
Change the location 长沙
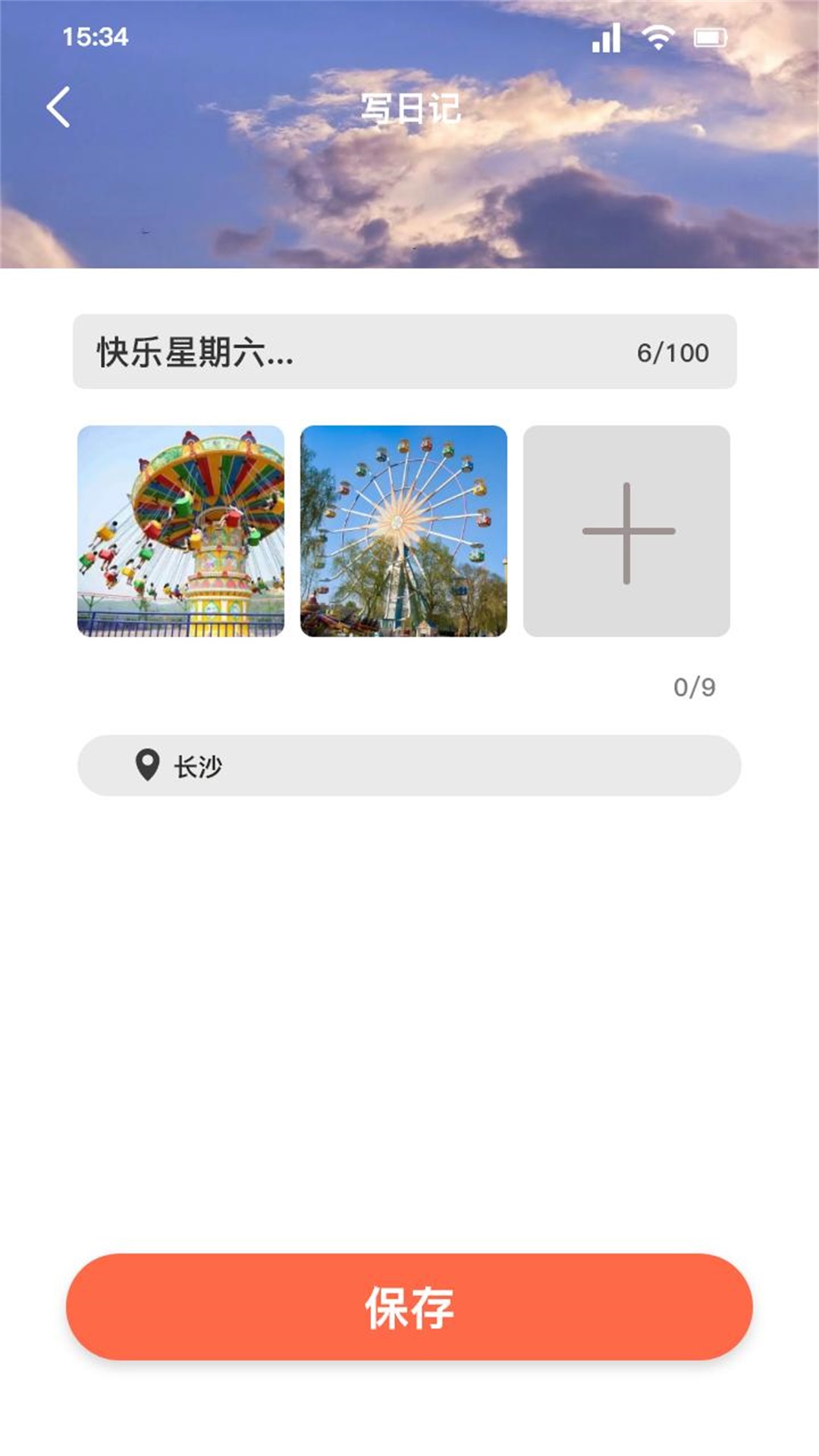coord(409,765)
